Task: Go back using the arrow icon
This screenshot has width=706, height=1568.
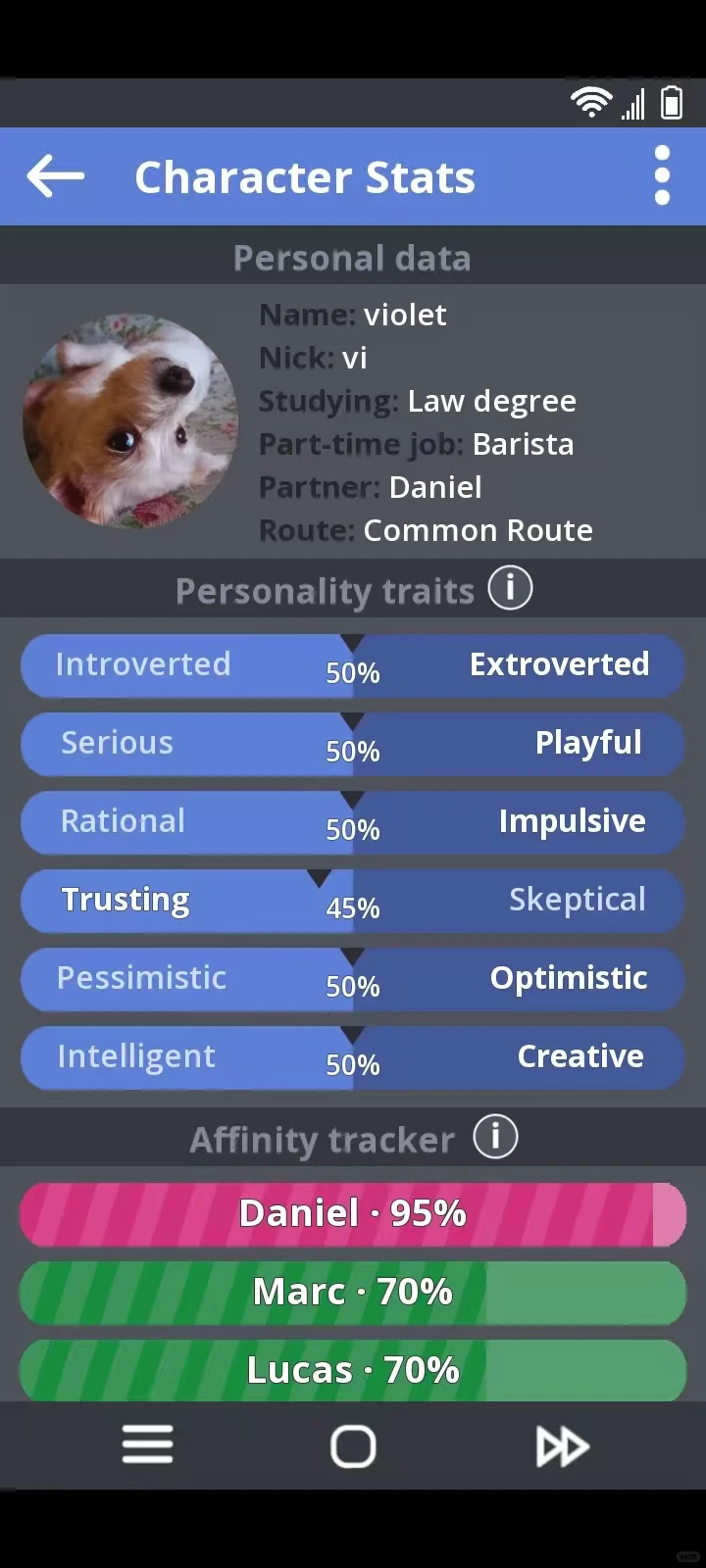Action: coord(56,176)
